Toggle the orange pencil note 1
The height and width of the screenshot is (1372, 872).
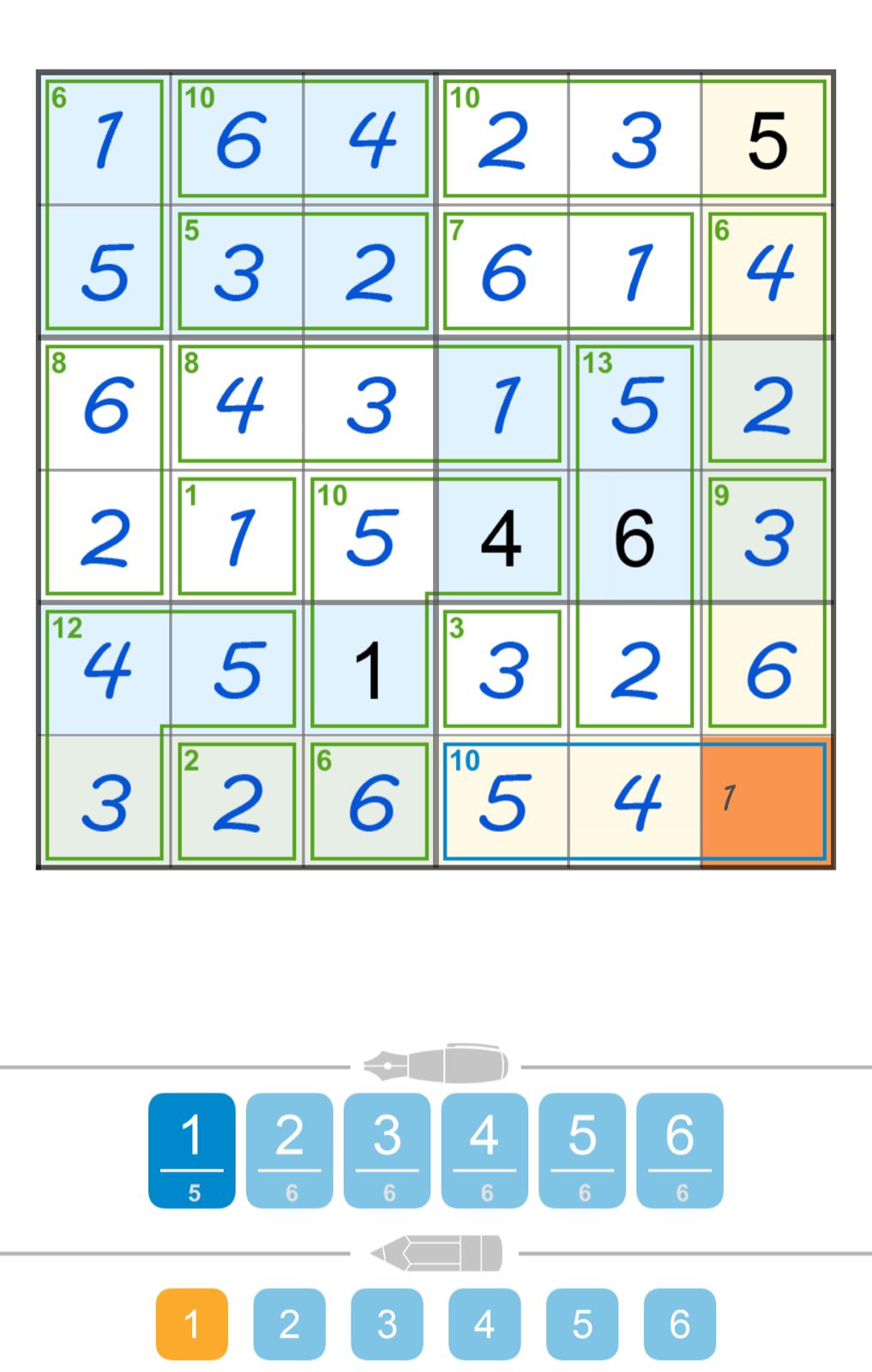tap(191, 1324)
